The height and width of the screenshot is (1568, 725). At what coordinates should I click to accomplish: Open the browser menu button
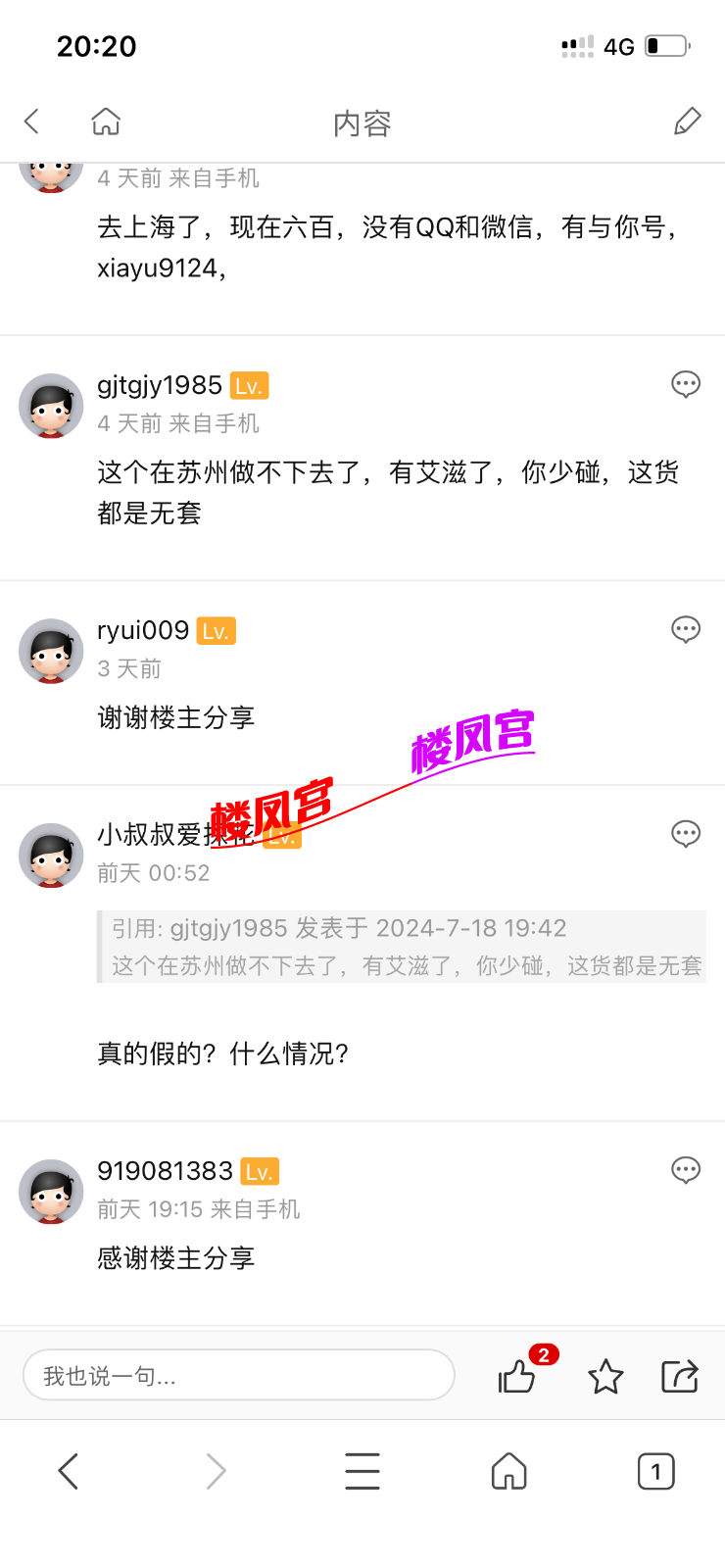(x=362, y=1471)
